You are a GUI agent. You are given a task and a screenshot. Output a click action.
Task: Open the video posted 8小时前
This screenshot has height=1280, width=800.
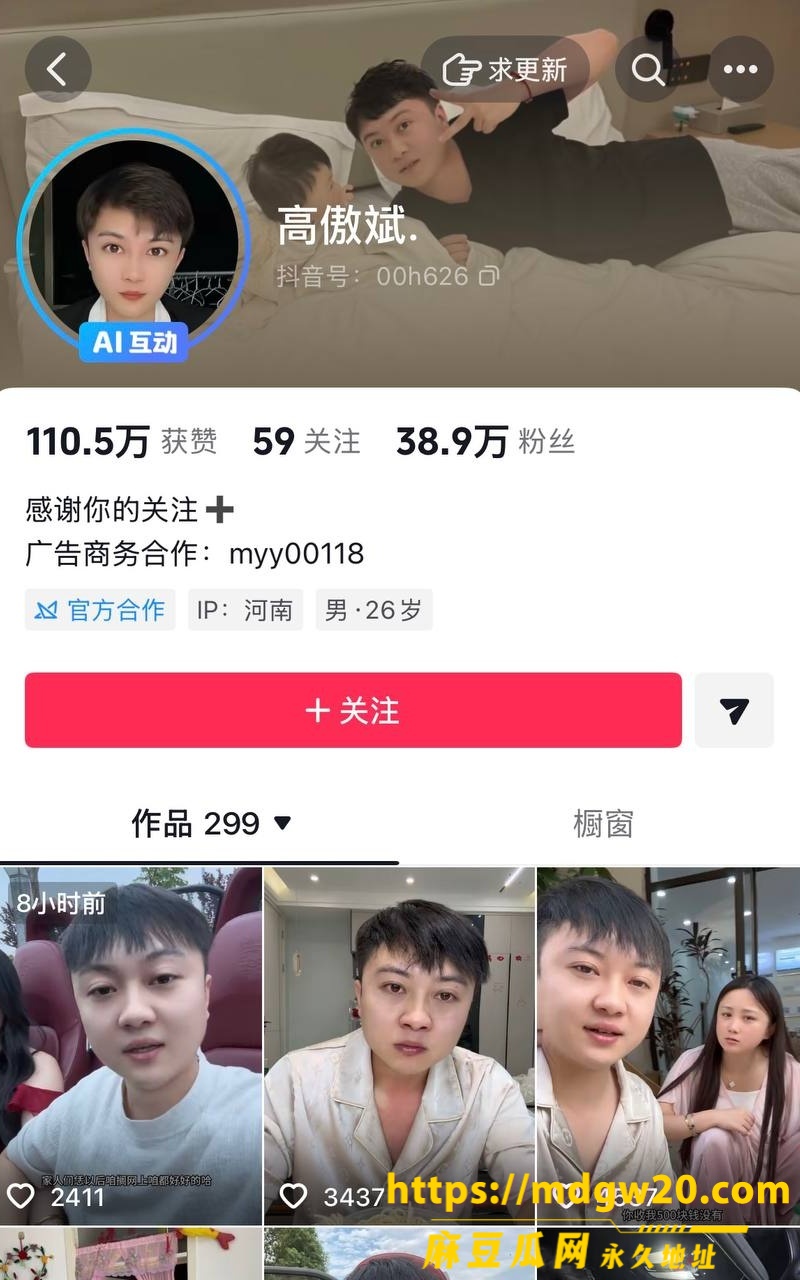pyautogui.click(x=131, y=1046)
